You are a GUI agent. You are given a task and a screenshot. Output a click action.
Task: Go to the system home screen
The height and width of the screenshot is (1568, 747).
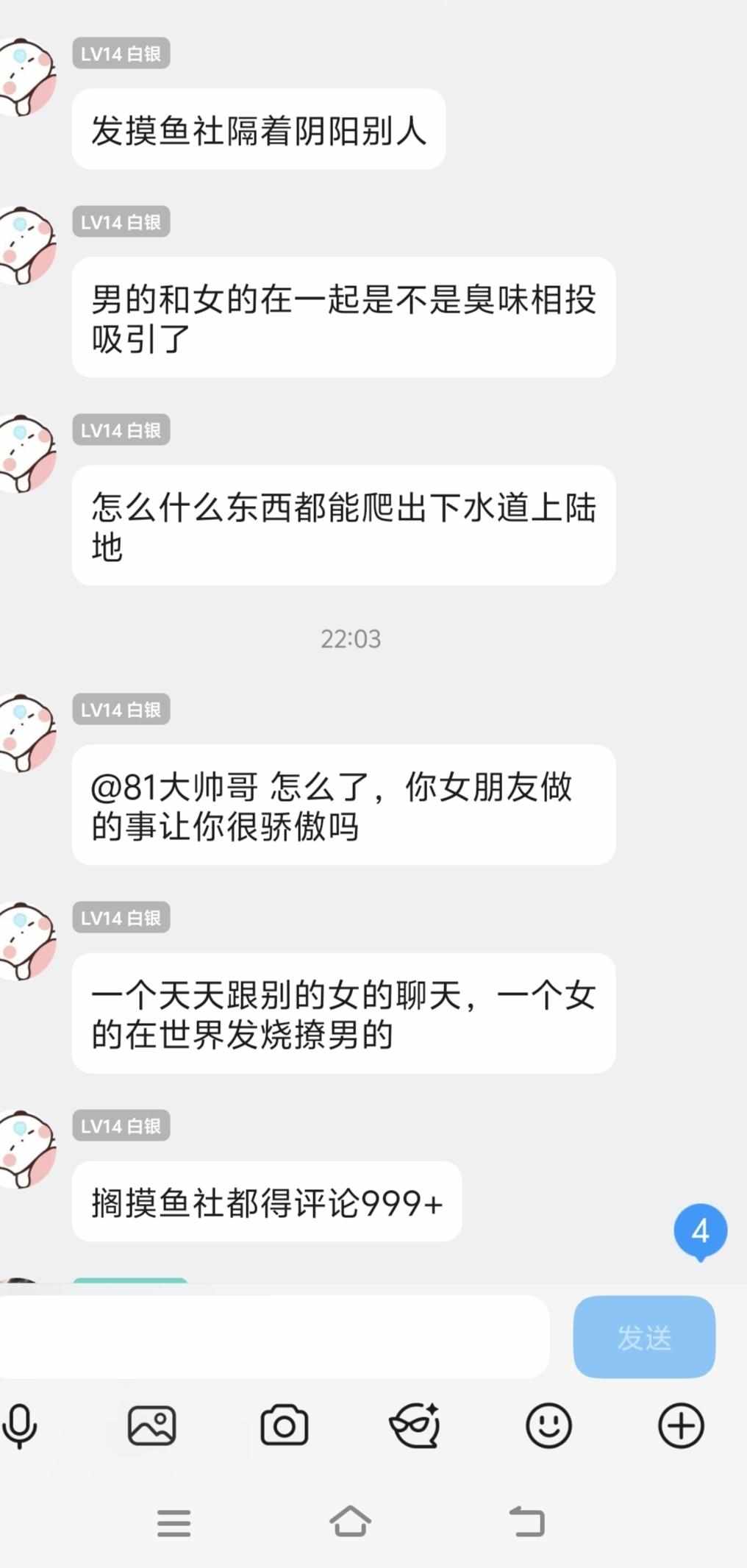(x=350, y=1522)
